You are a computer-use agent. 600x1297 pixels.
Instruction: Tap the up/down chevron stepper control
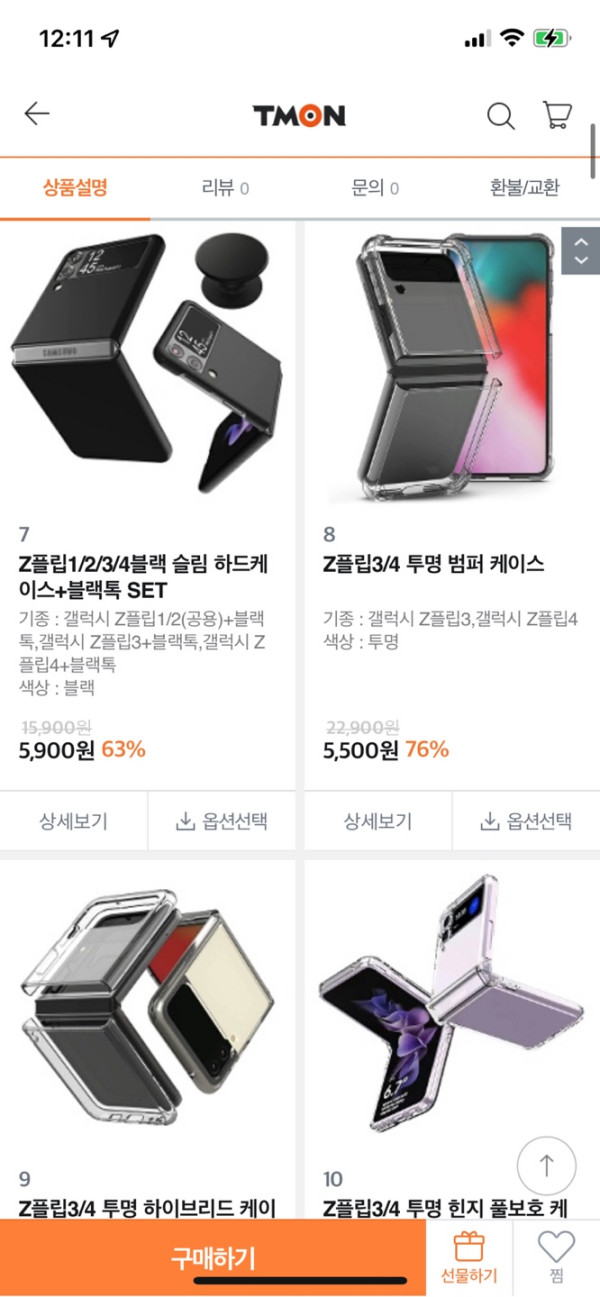(x=580, y=250)
